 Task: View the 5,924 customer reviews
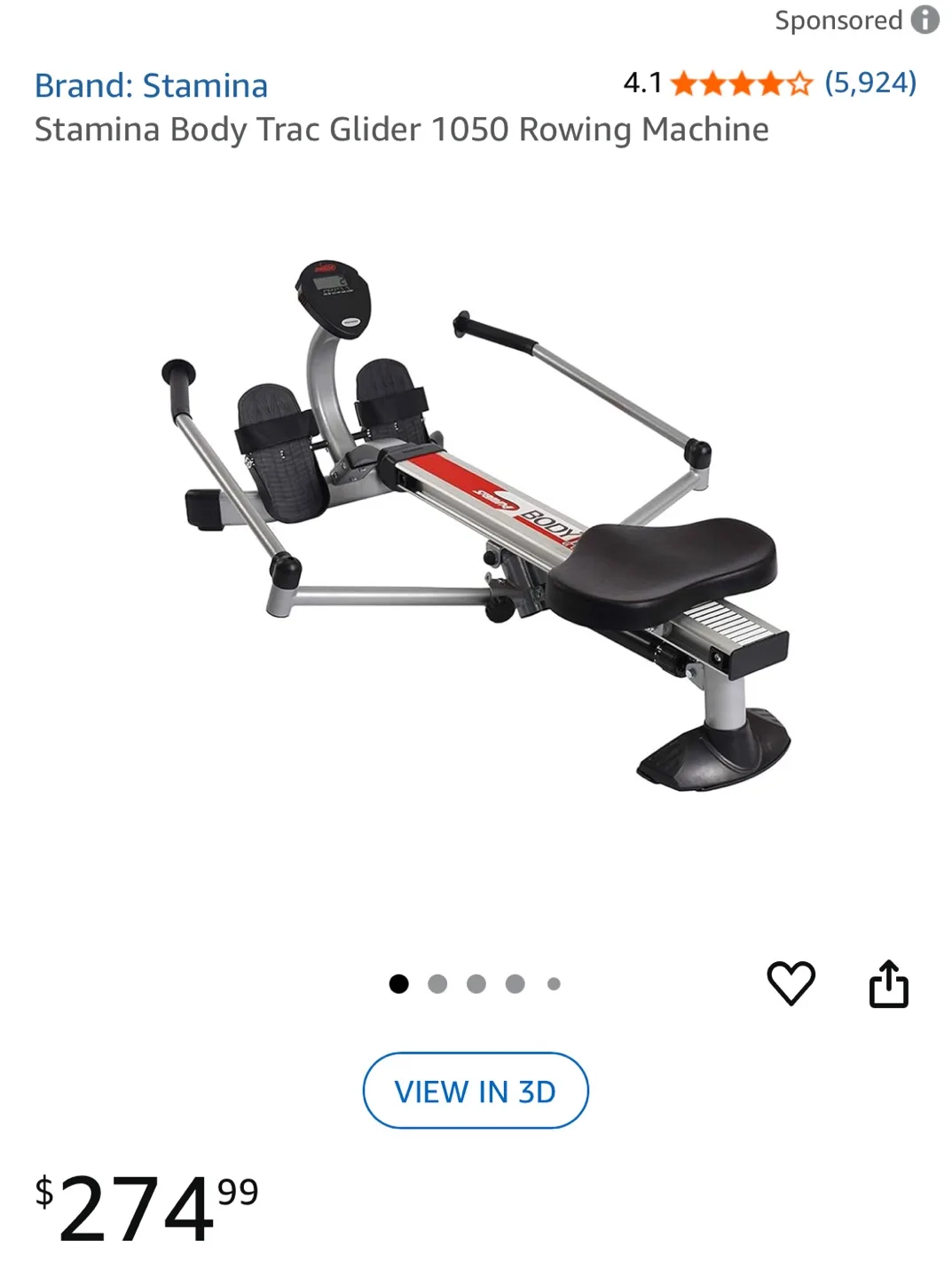[x=870, y=84]
